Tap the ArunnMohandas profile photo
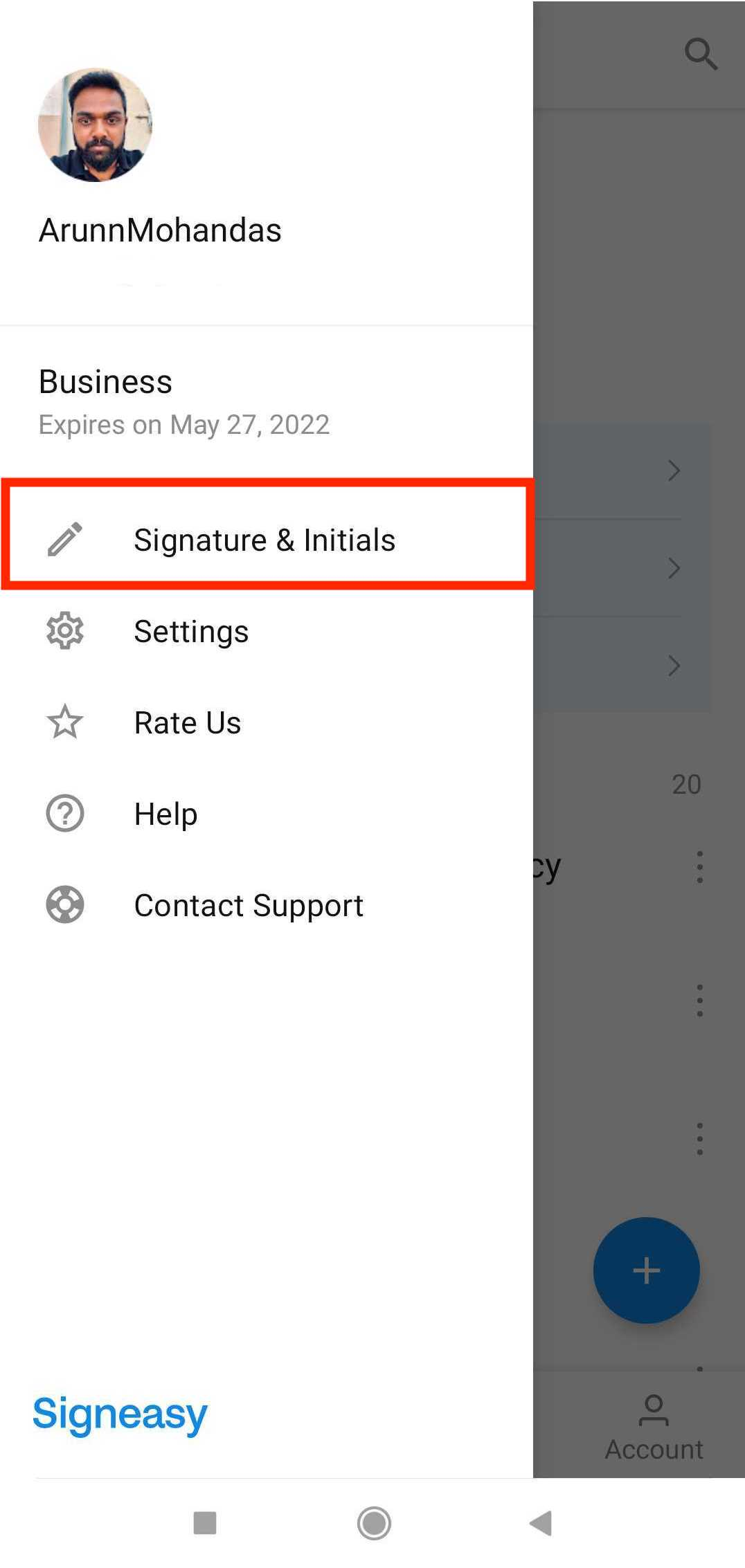This screenshot has height=1568, width=745. tap(96, 125)
